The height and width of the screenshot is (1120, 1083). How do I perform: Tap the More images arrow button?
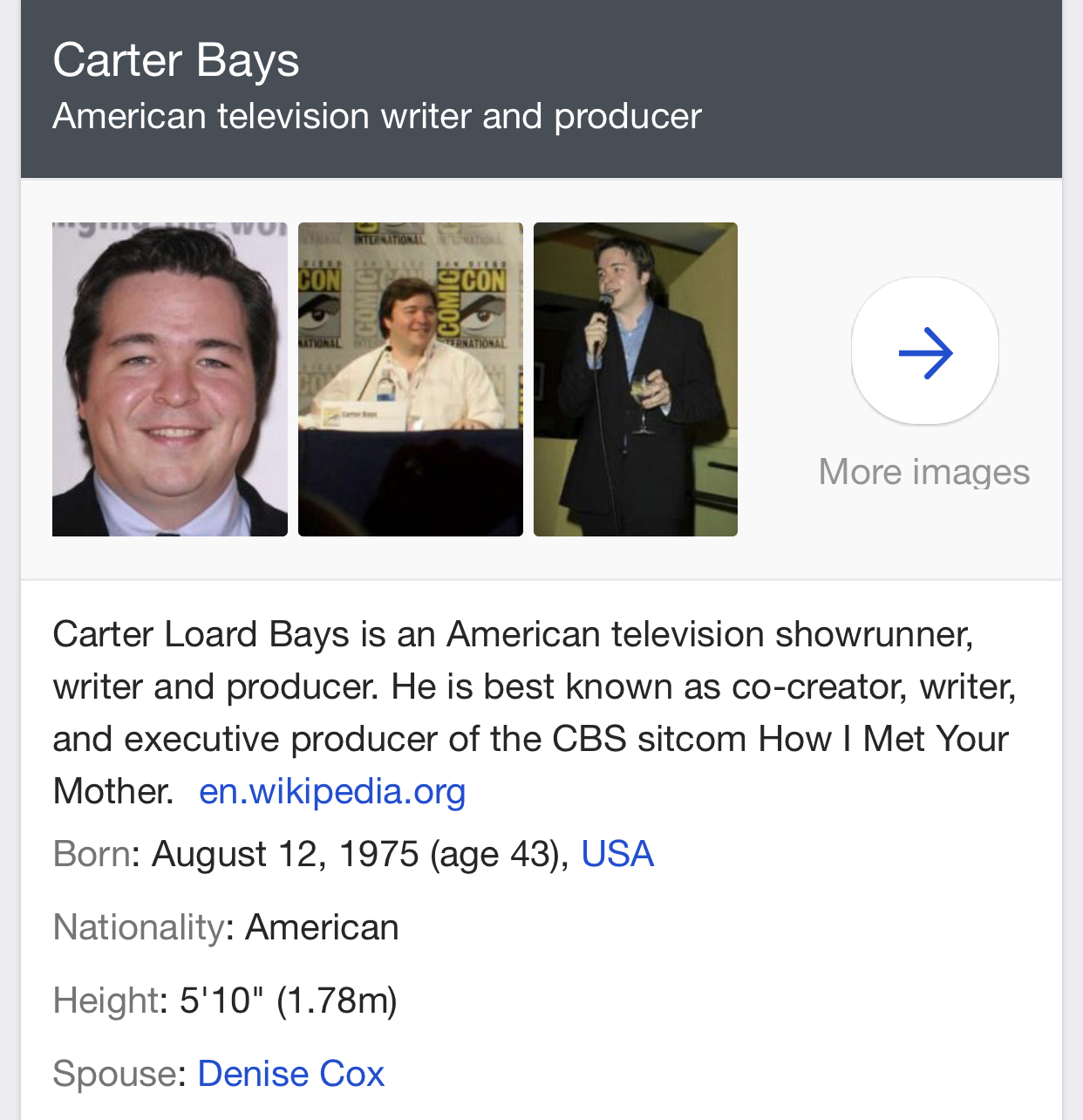[924, 352]
